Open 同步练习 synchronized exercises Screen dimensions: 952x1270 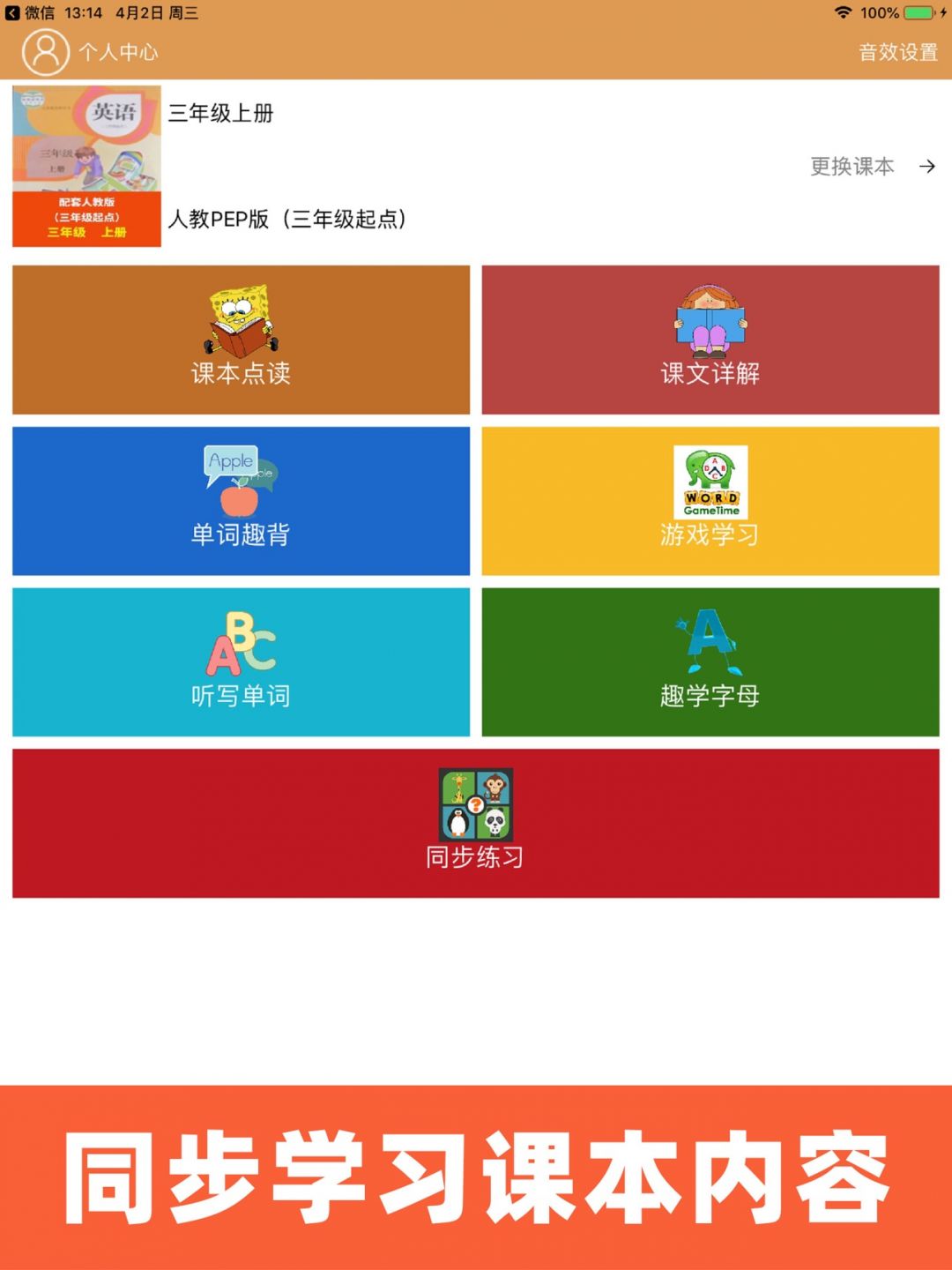tap(475, 823)
